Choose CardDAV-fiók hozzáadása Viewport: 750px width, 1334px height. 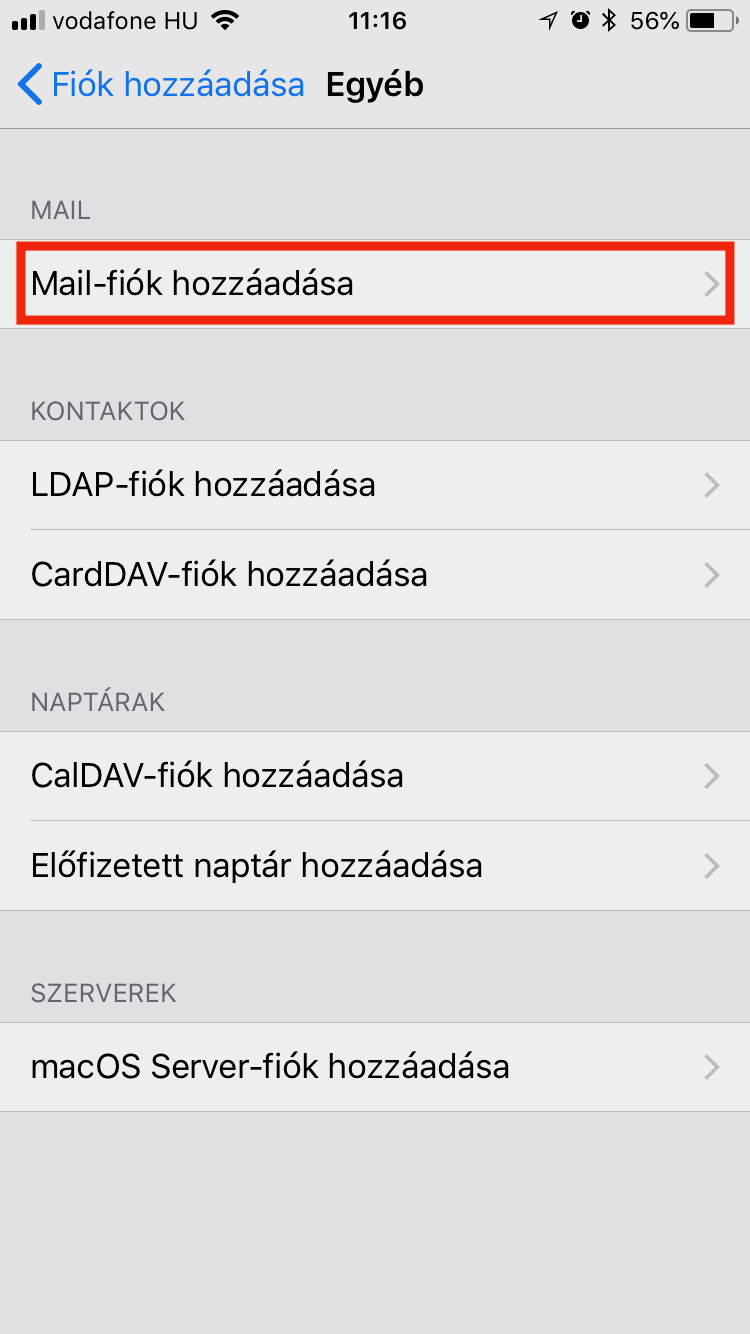[375, 575]
